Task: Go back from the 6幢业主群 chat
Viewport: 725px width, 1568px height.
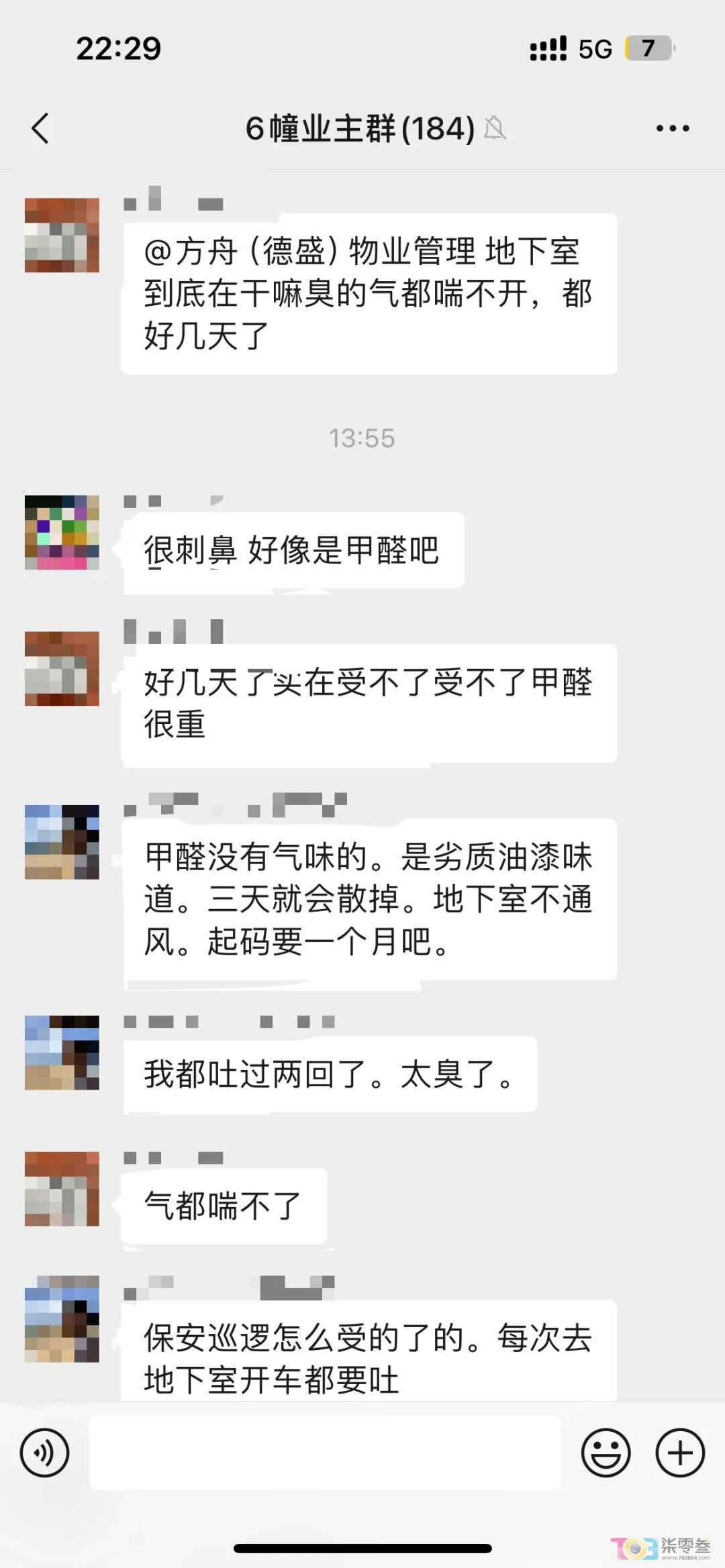Action: point(40,128)
